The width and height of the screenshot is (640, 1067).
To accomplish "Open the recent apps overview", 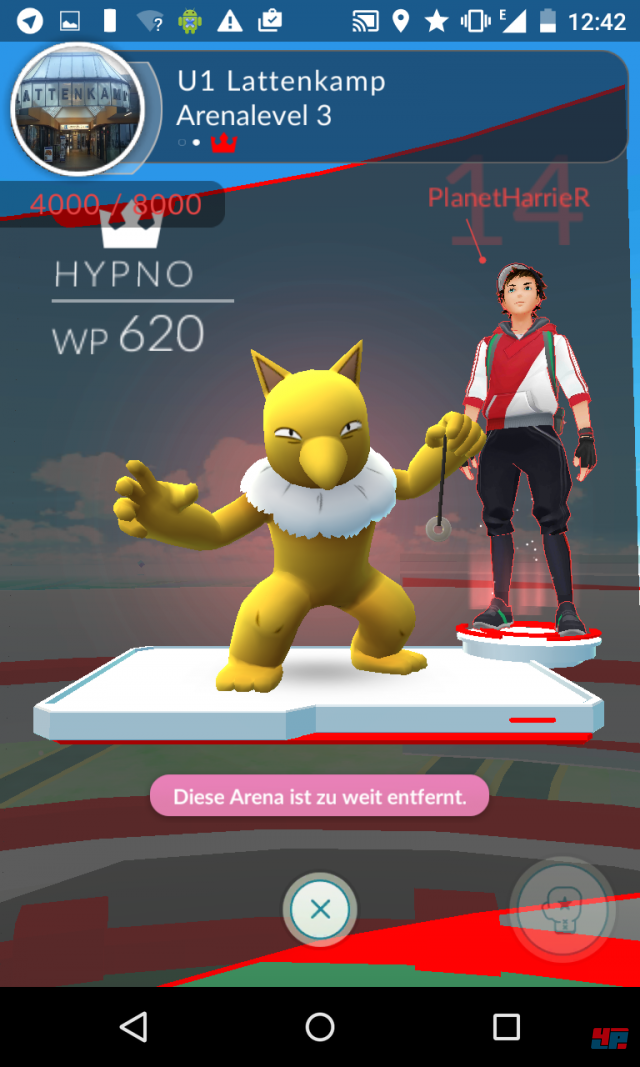I will [506, 1026].
